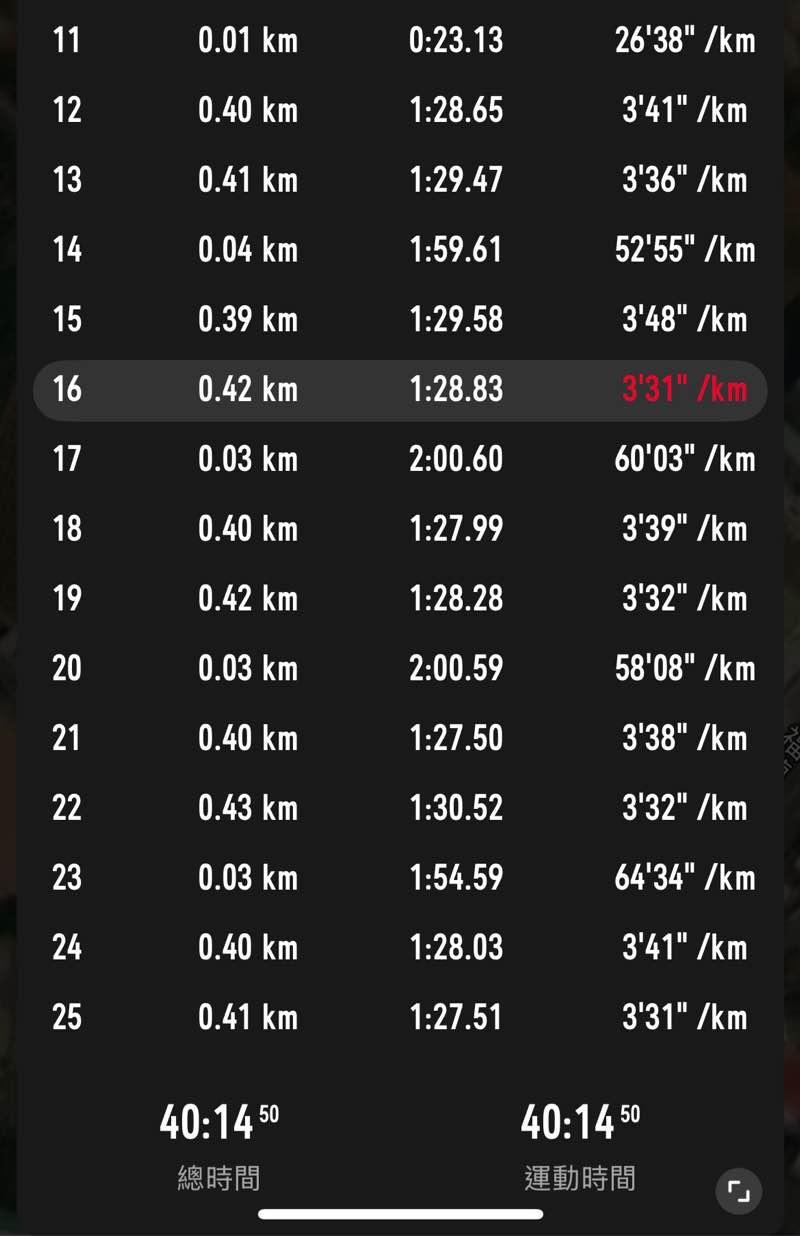Highlight lap 19 in the lap list
800x1236 pixels.
coord(400,598)
